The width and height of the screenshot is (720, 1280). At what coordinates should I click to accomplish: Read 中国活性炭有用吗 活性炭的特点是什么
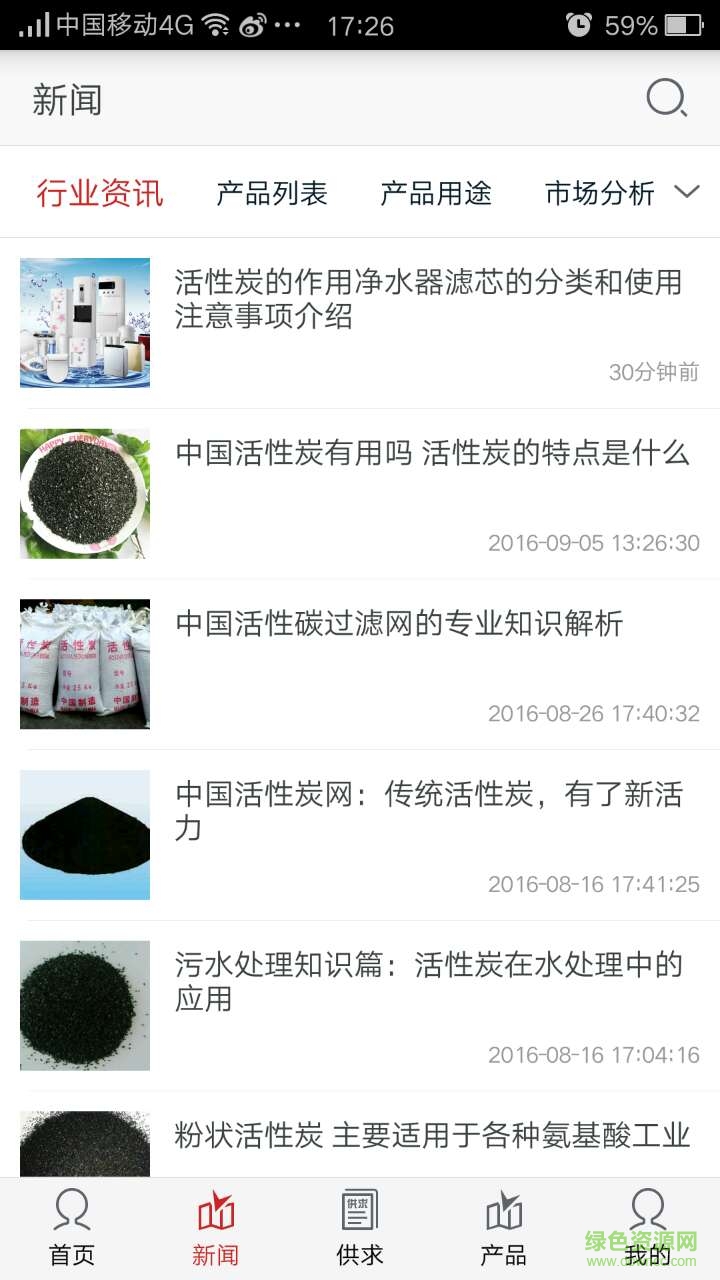[x=432, y=453]
